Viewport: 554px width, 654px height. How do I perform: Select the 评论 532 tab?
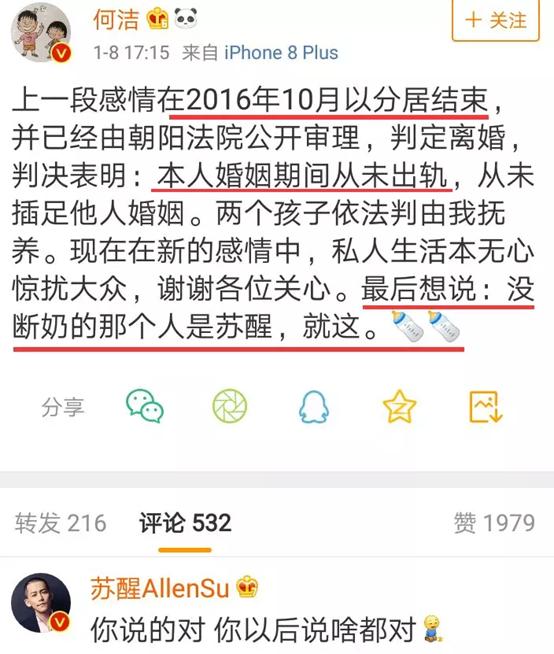[x=185, y=523]
